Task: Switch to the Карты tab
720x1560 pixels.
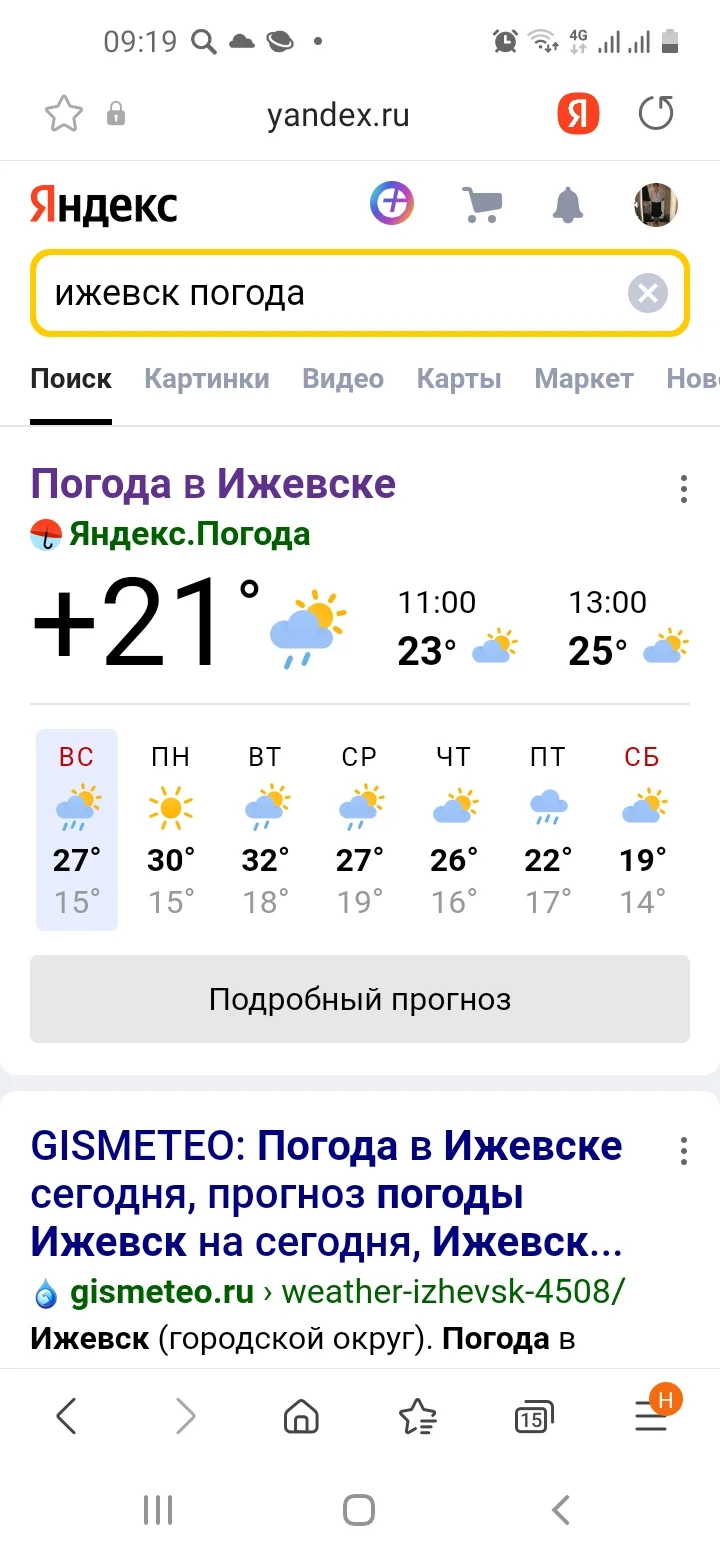Action: (458, 379)
